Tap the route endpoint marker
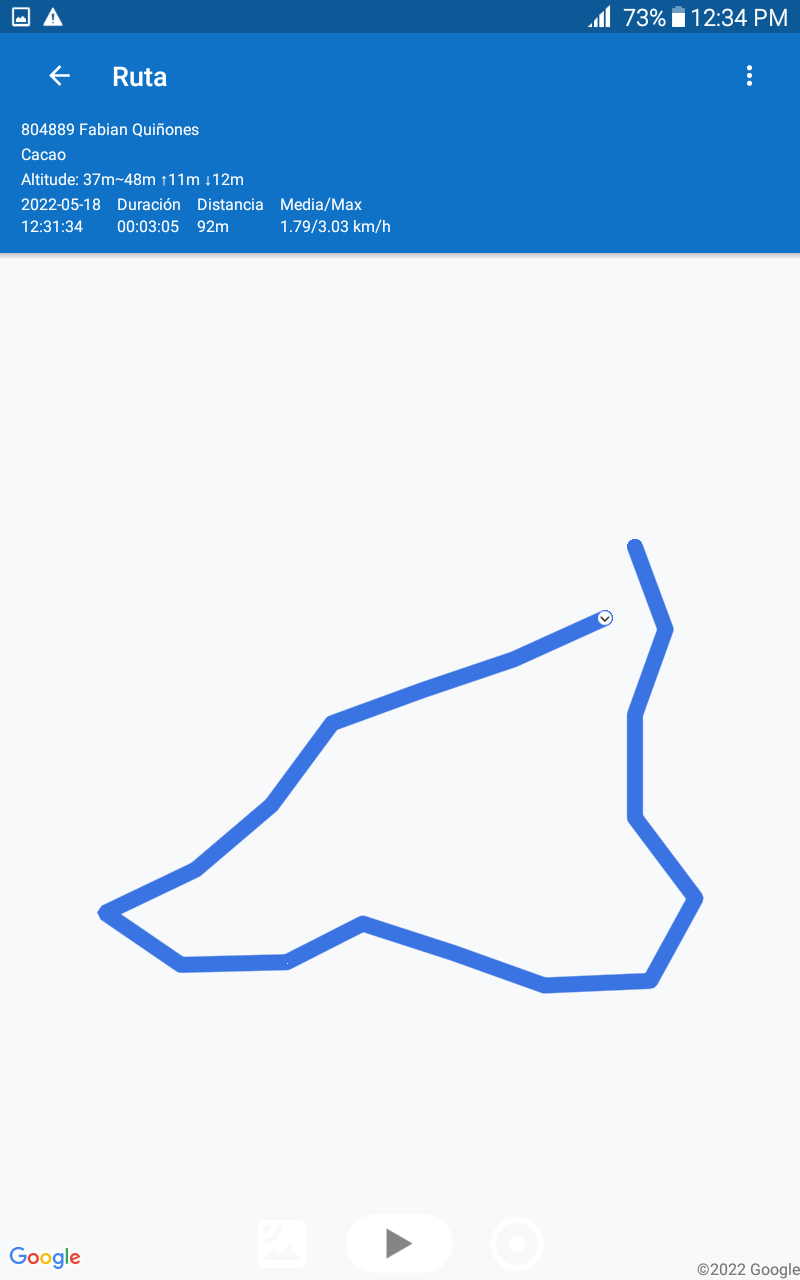 point(605,618)
